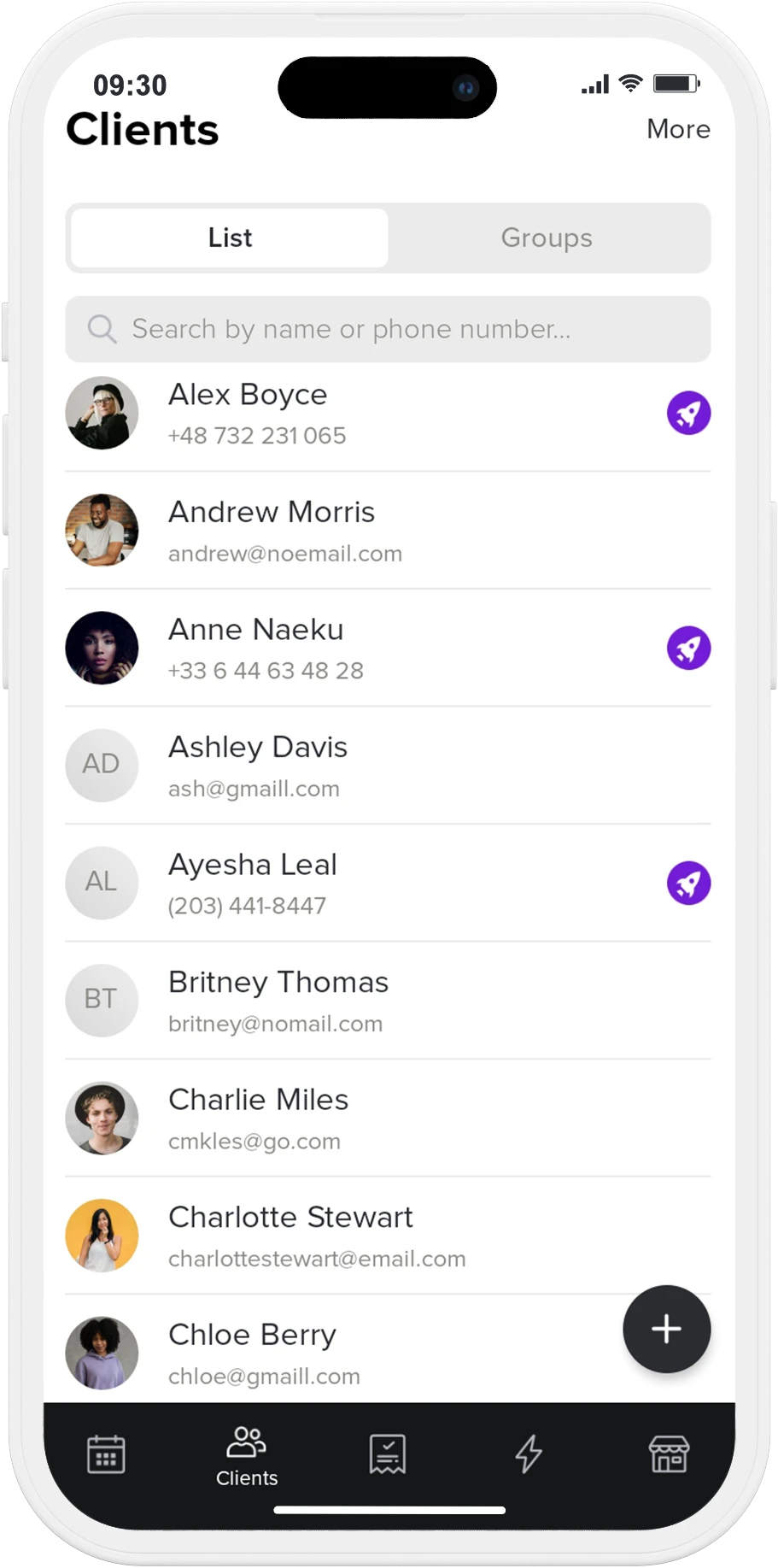Go to the calendar tab
Viewport: 778px width, 1568px height.
pyautogui.click(x=106, y=1453)
